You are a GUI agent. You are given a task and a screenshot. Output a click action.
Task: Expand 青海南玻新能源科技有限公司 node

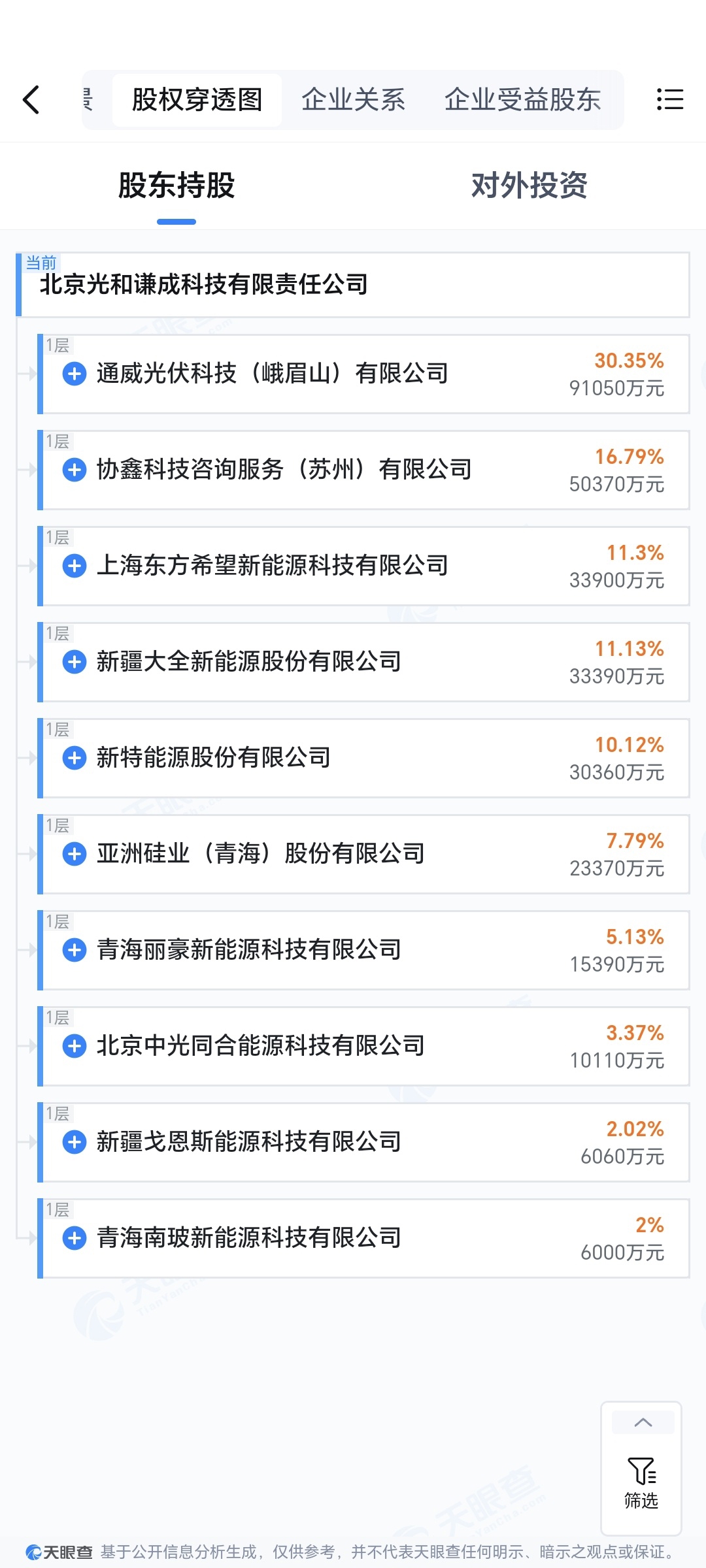75,1238
